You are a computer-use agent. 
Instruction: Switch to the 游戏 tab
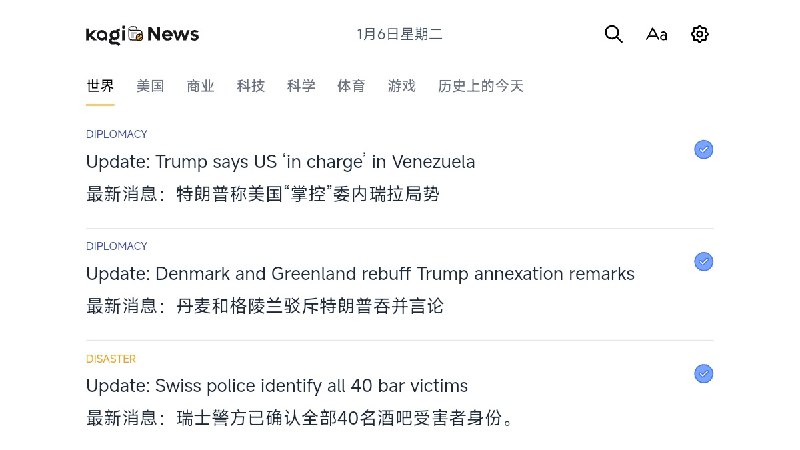point(401,86)
